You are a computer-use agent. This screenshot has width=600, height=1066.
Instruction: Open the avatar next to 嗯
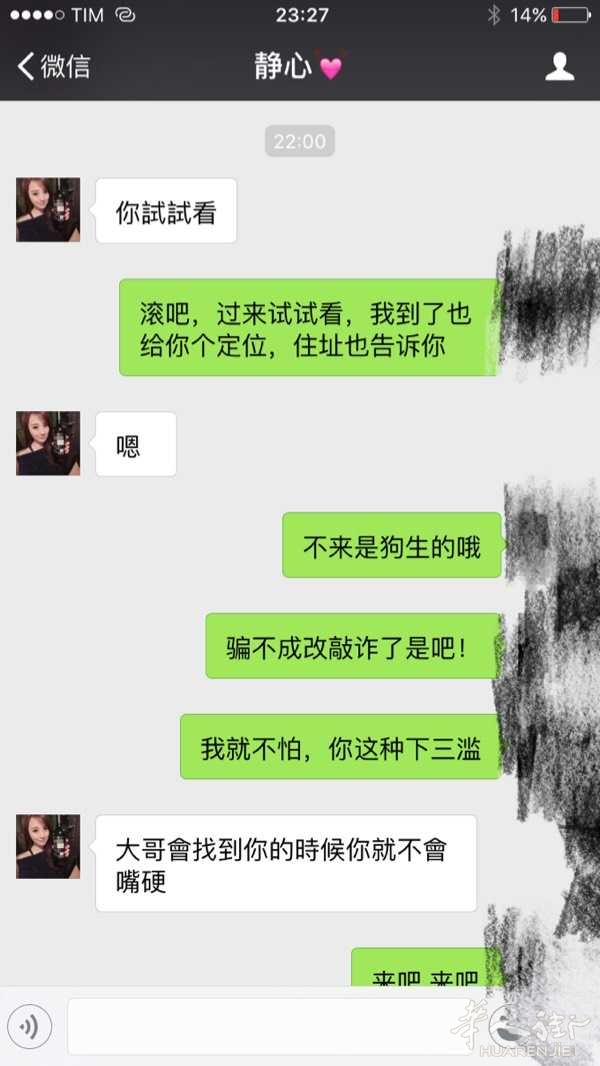48,443
